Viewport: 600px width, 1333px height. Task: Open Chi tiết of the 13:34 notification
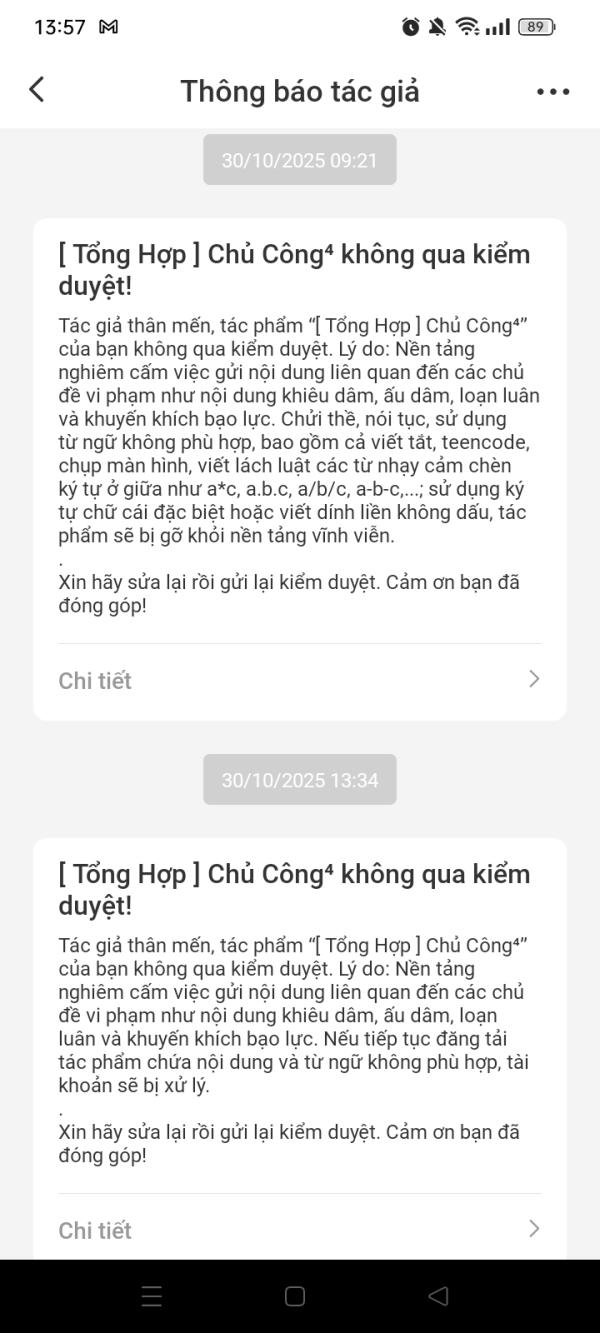[300, 1229]
